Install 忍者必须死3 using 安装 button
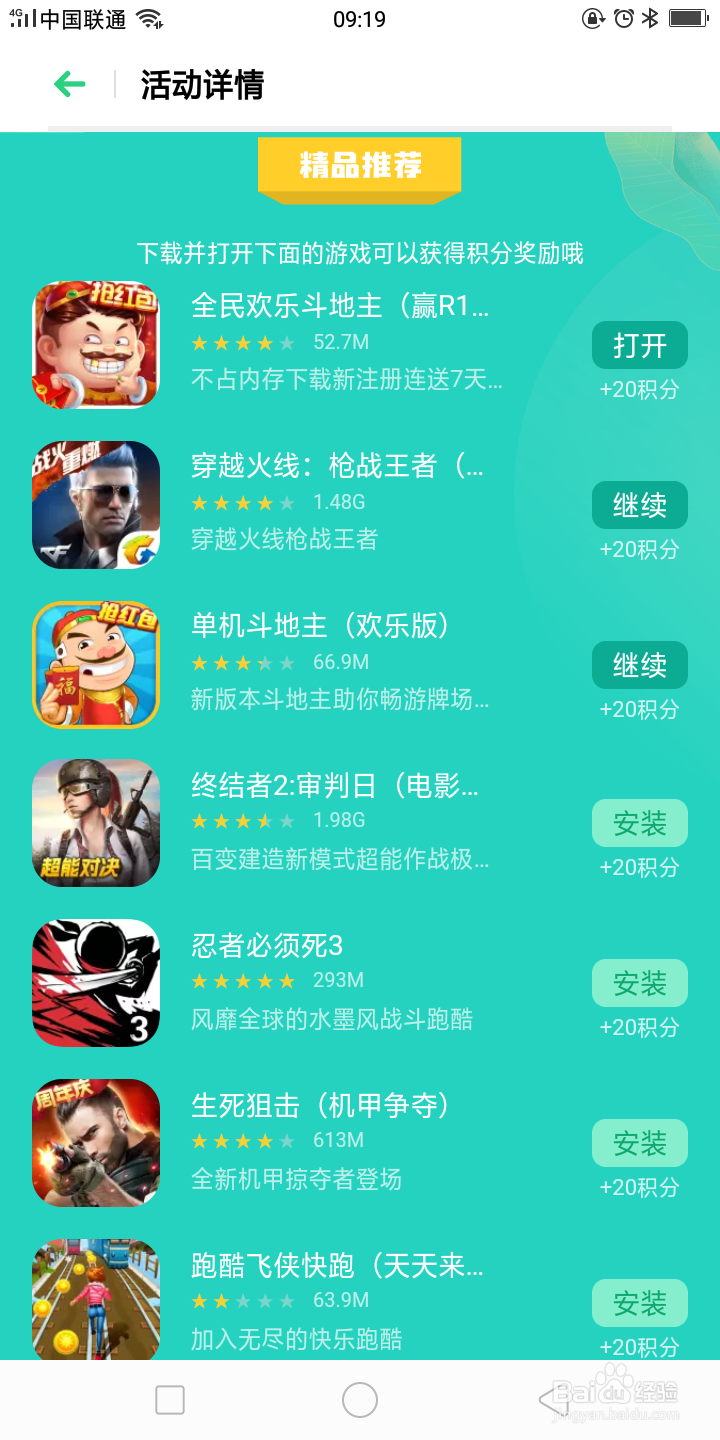 pyautogui.click(x=640, y=983)
